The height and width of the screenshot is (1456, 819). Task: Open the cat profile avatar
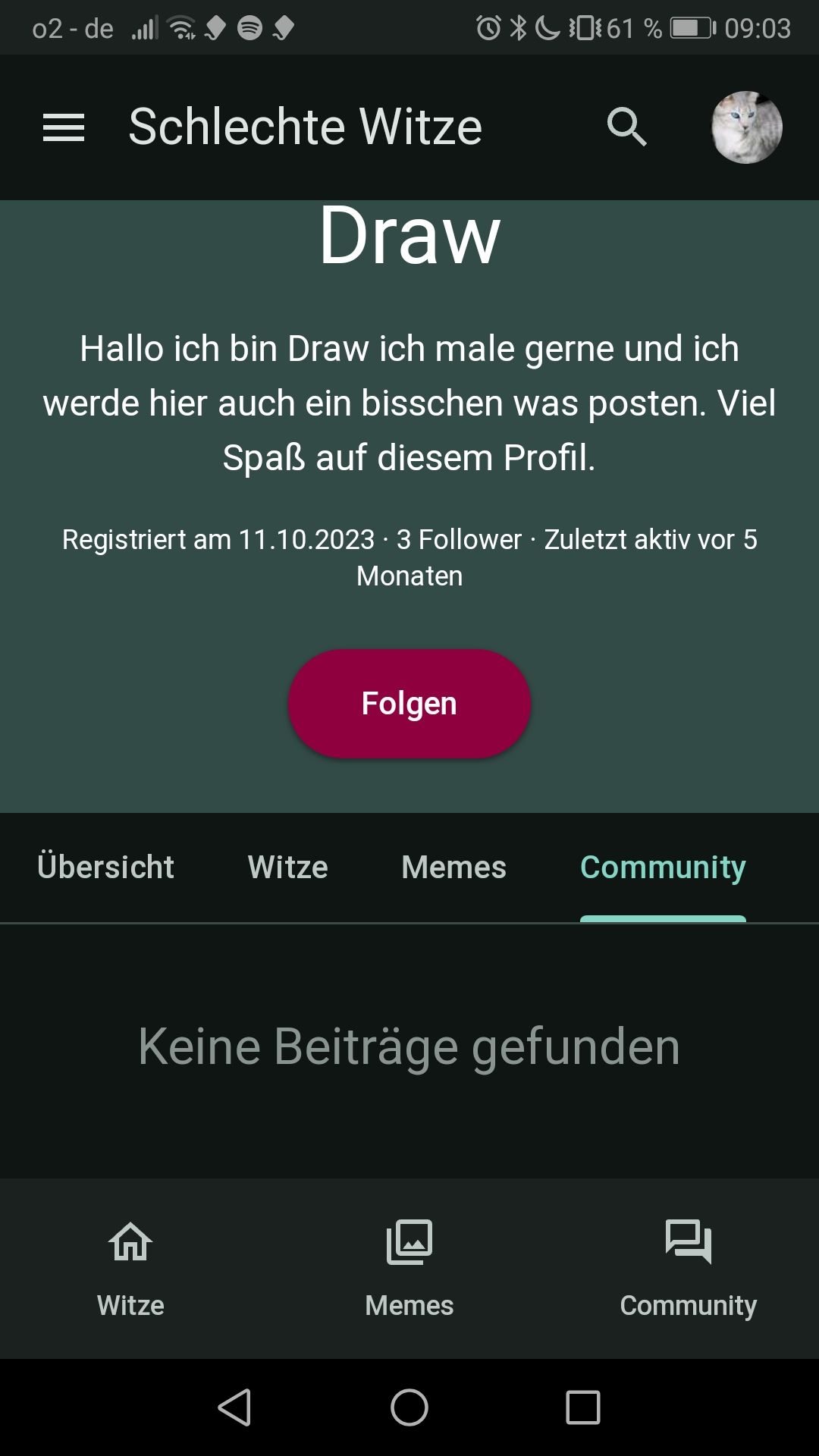(746, 127)
